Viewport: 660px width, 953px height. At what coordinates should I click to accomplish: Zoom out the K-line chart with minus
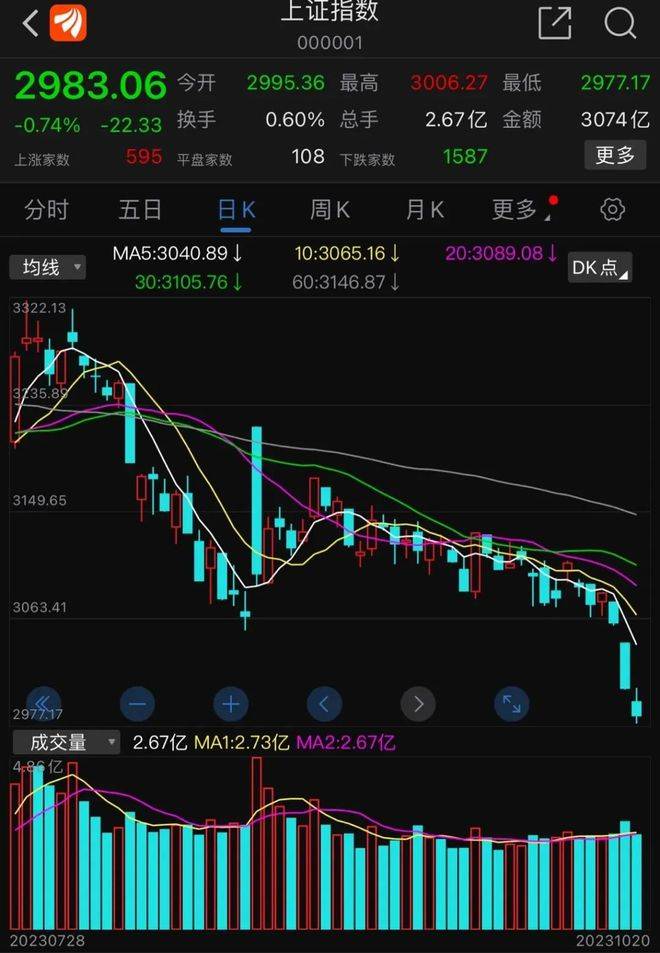pos(137,704)
